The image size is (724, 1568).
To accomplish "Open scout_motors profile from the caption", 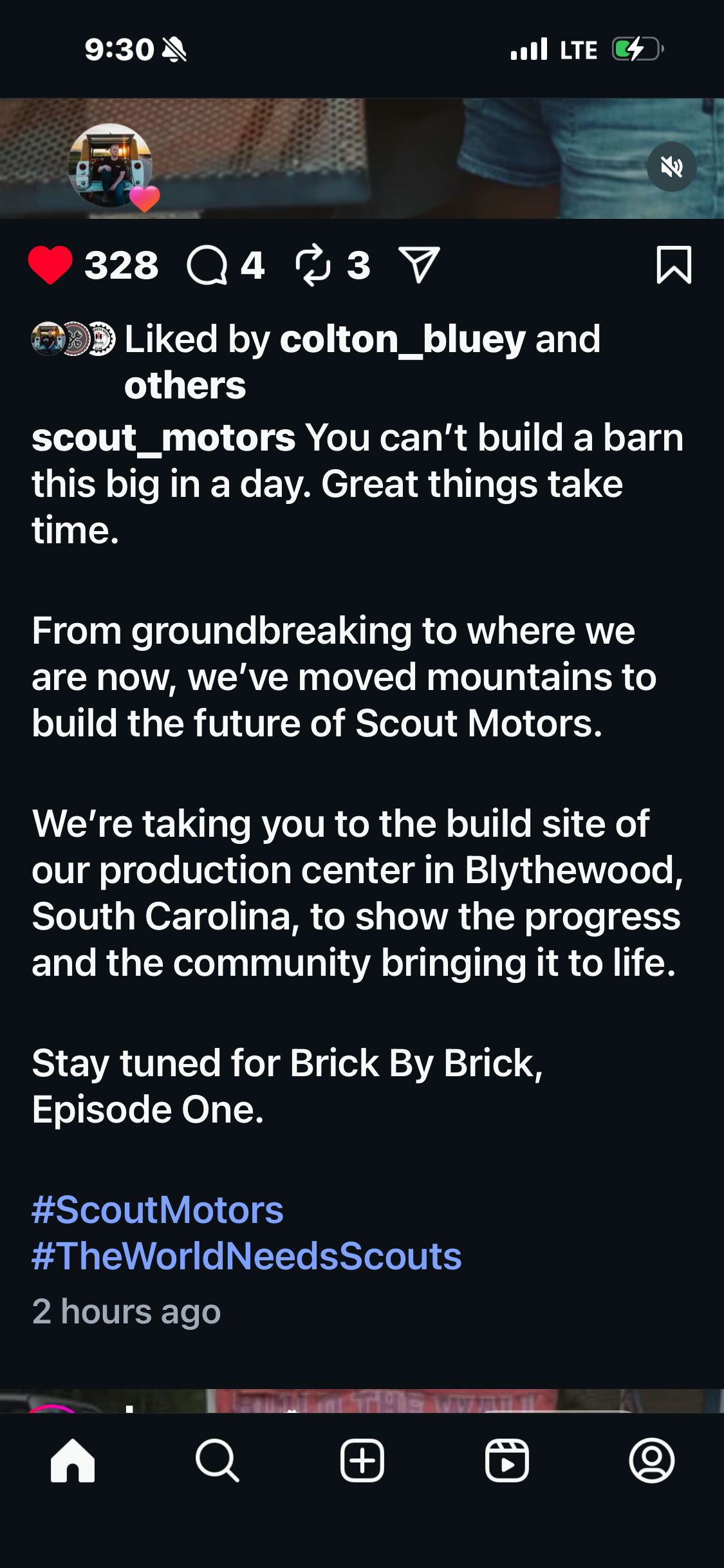I will (x=163, y=438).
